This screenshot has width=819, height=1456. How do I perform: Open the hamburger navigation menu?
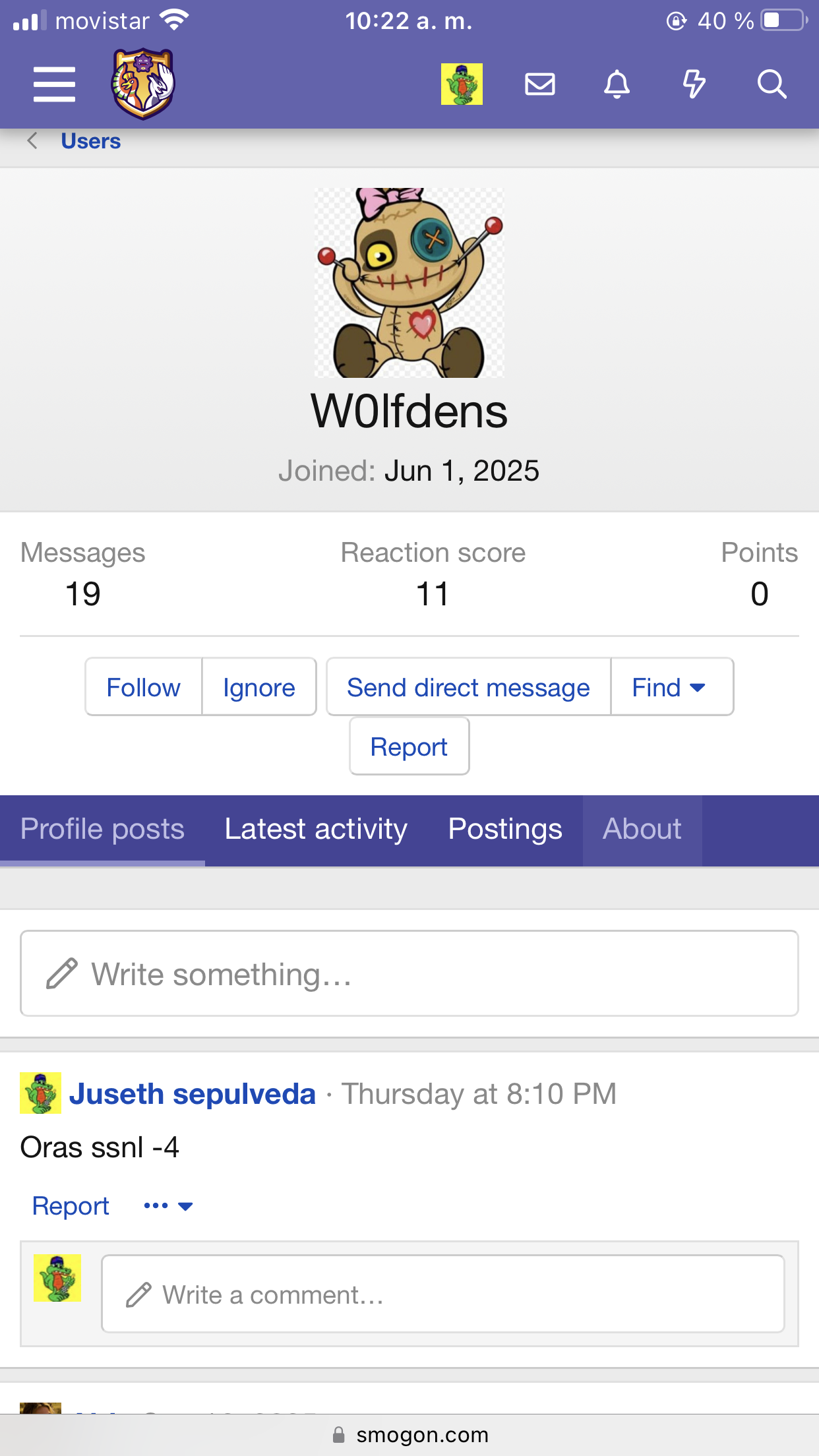(54, 84)
